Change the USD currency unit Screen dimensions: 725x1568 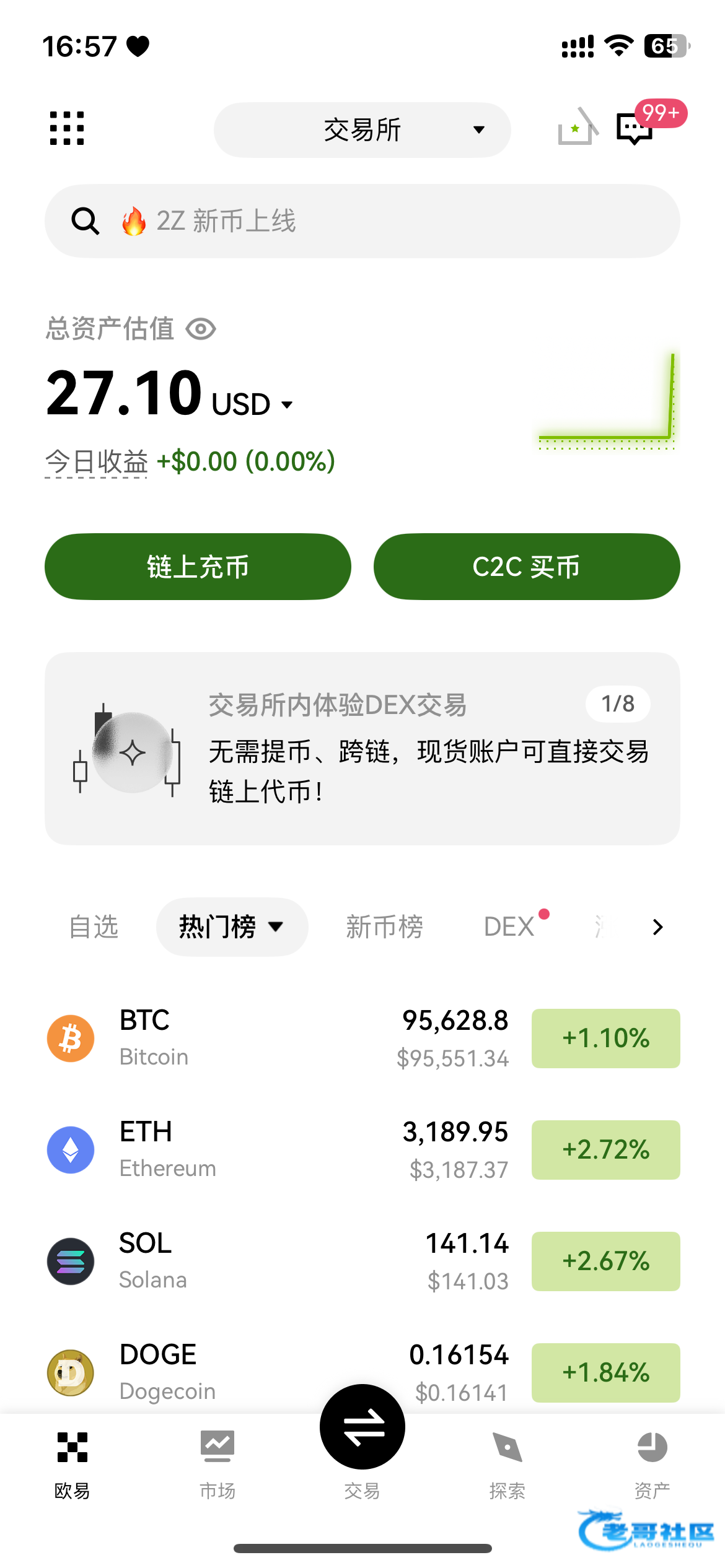[252, 404]
